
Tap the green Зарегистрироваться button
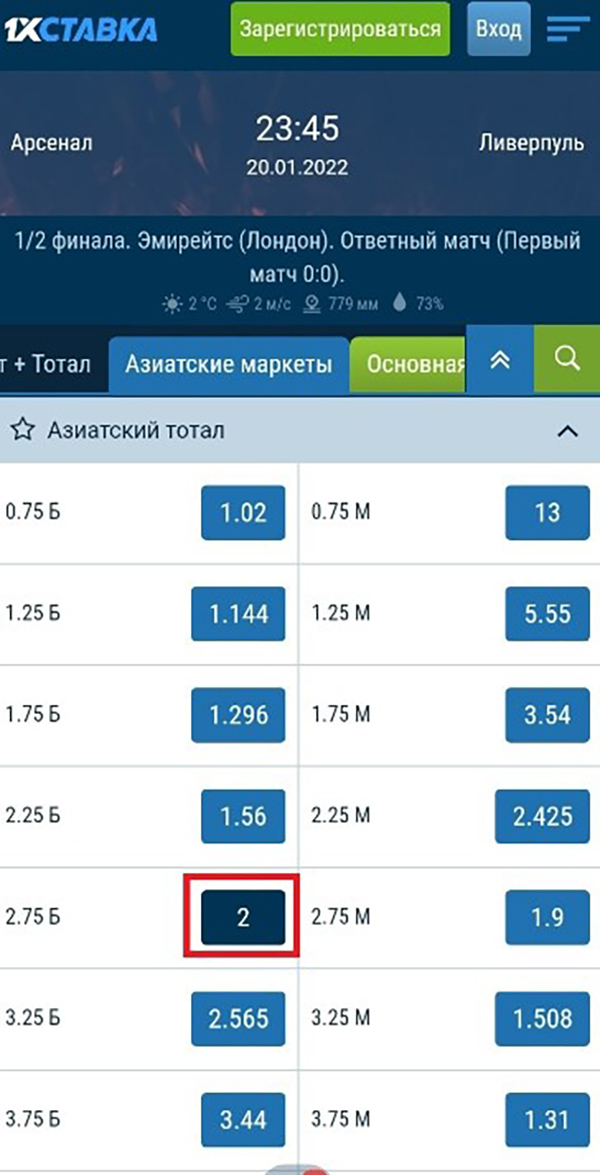[x=340, y=29]
